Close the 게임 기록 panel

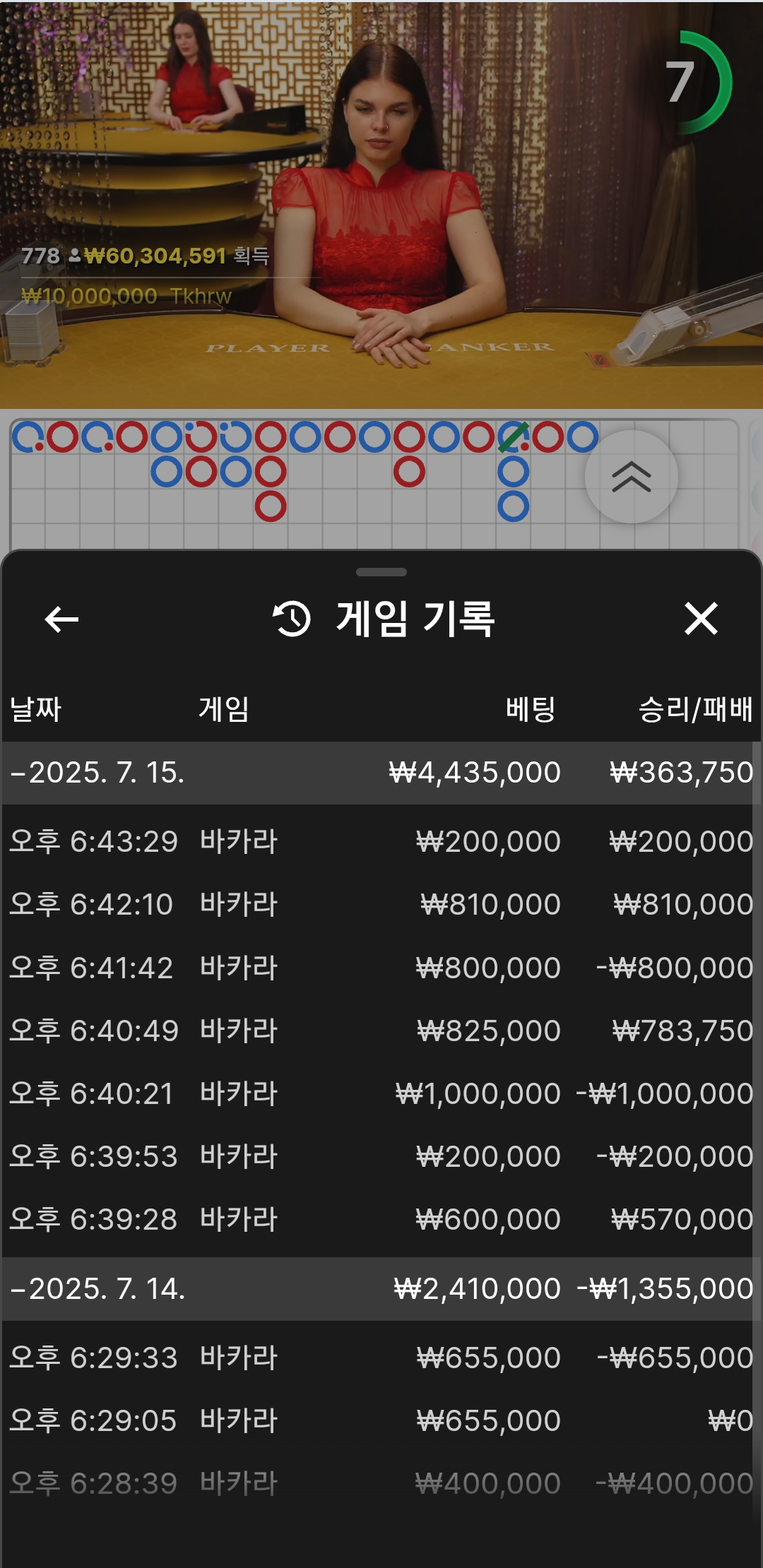point(701,619)
